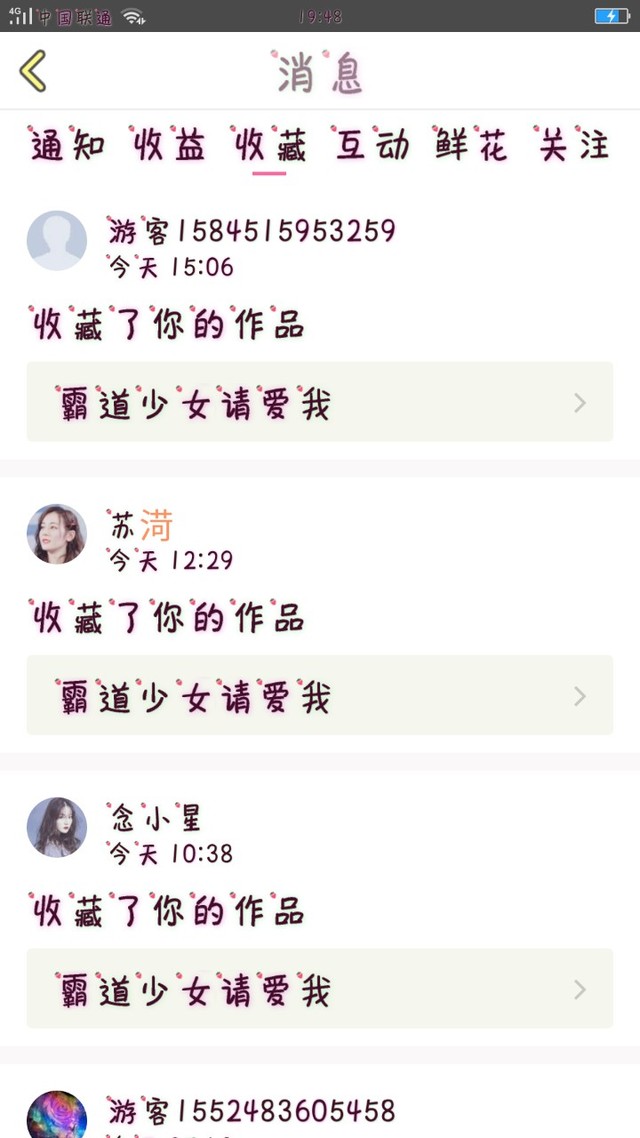Open 霸道少女请爱我 collected by 念小星
Viewport: 640px width, 1138px height.
click(319, 989)
